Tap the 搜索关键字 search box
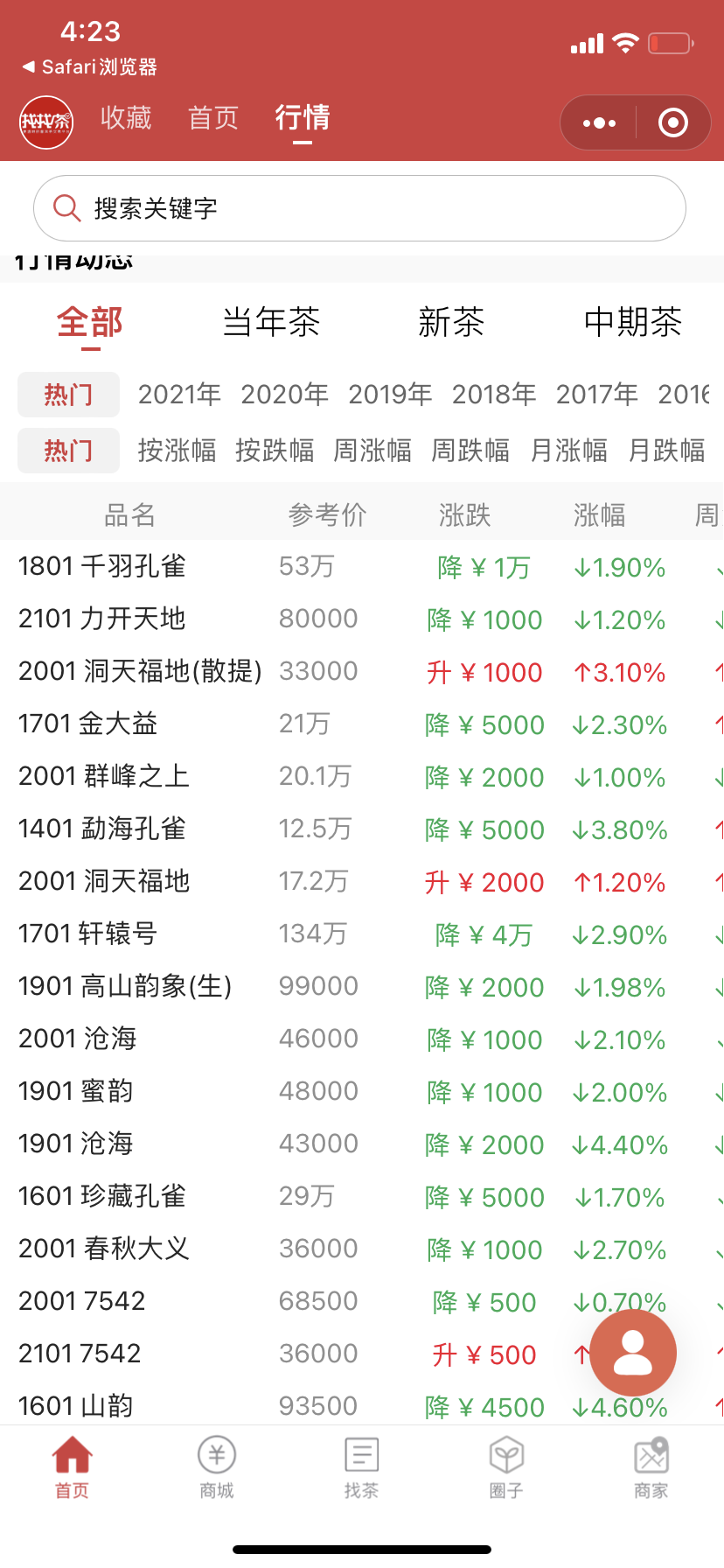Image resolution: width=724 pixels, height=1568 pixels. click(x=359, y=208)
